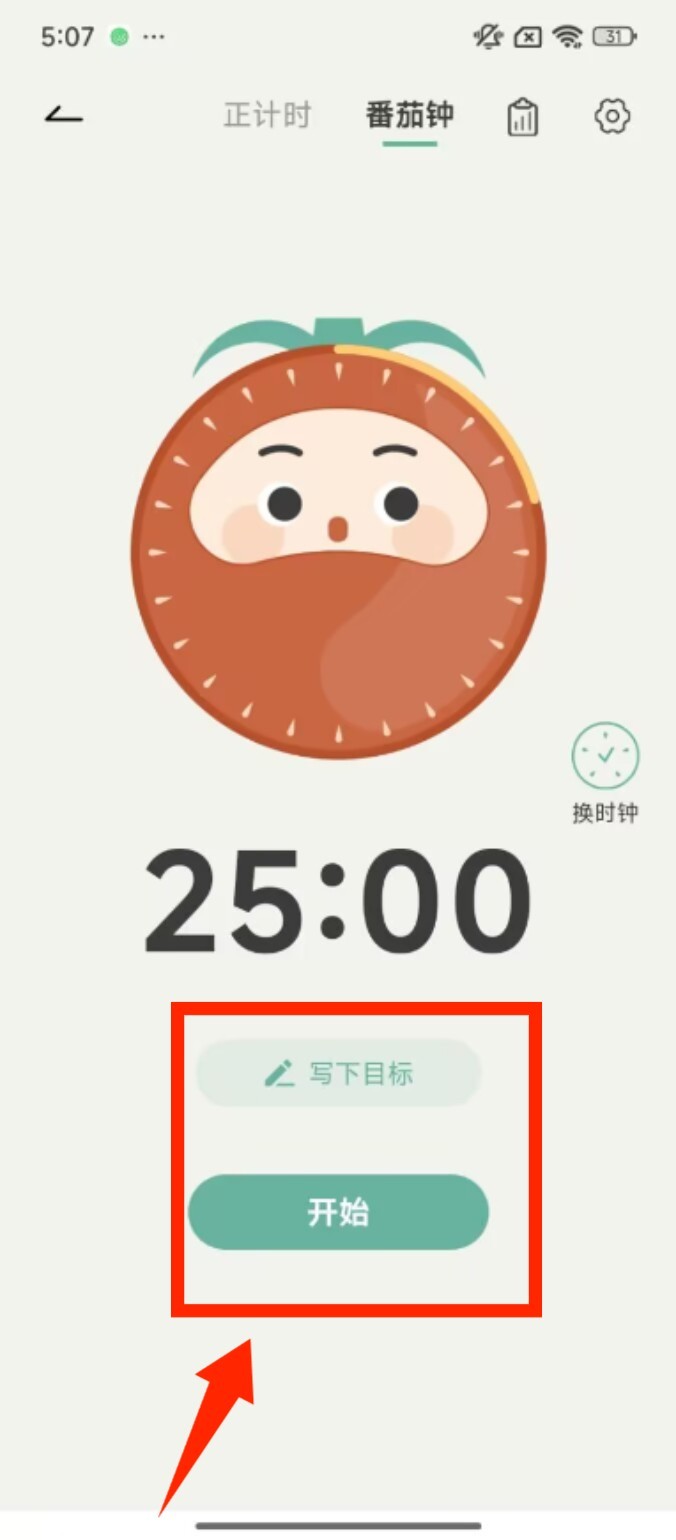Go back using the top-left arrow

pos(63,116)
